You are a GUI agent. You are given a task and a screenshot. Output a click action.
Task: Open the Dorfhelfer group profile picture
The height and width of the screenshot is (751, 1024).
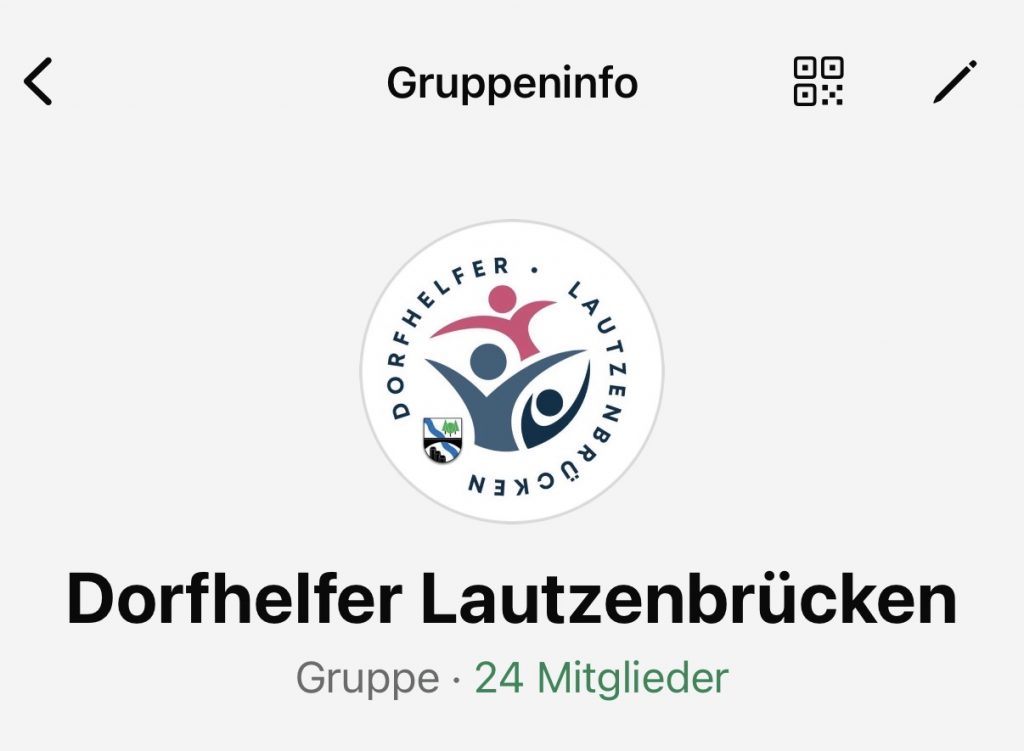(512, 371)
